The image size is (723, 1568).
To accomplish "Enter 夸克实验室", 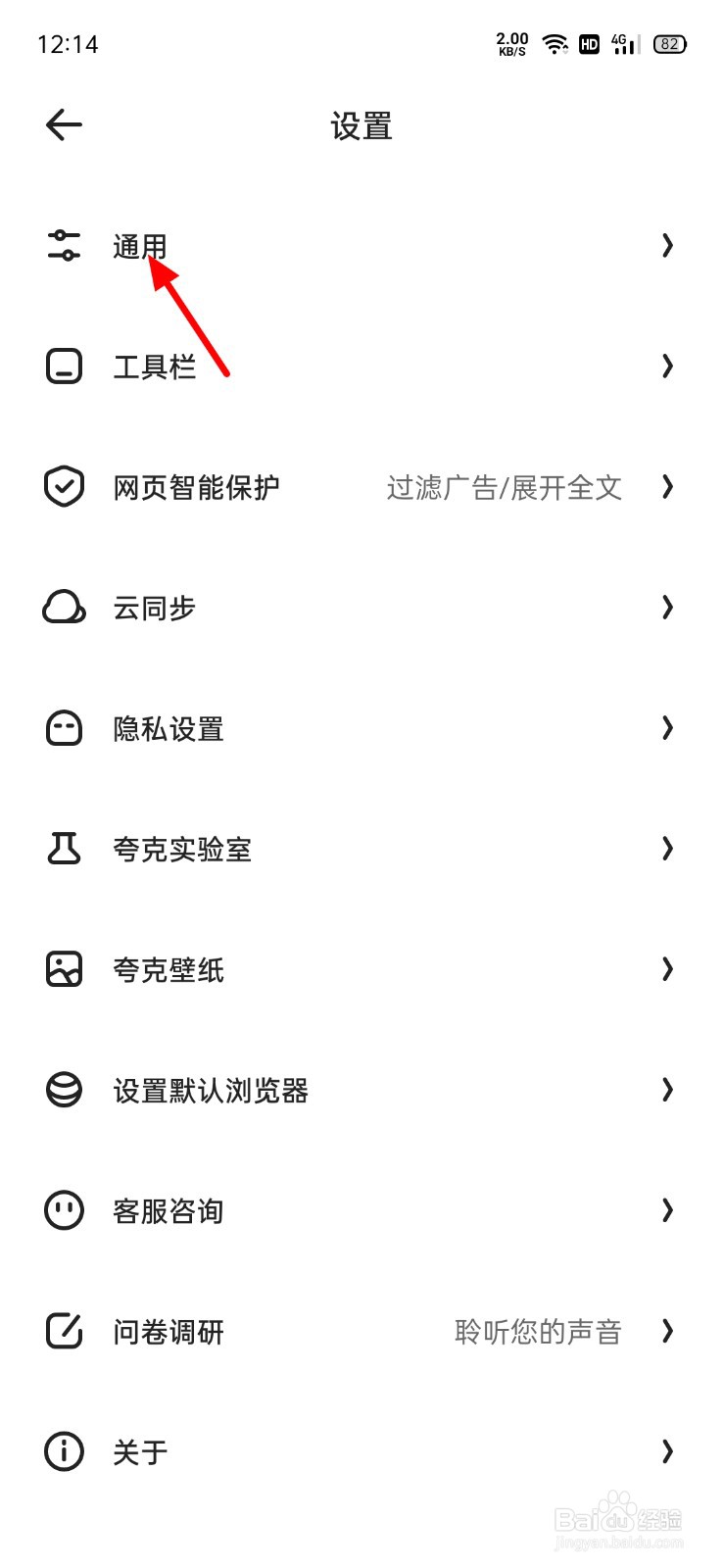I will point(182,849).
